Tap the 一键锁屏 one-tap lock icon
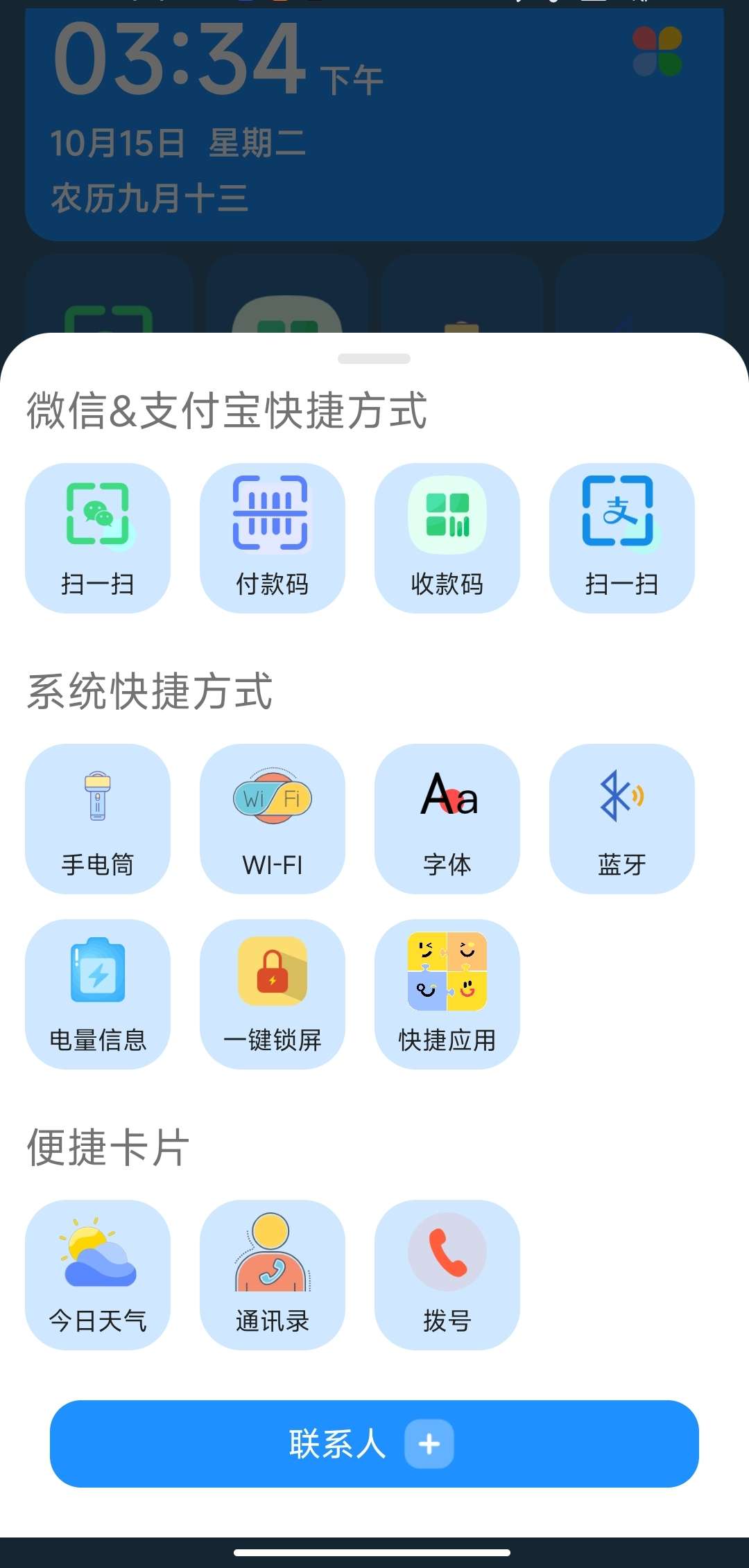Screen dimensions: 749x1568 272,994
